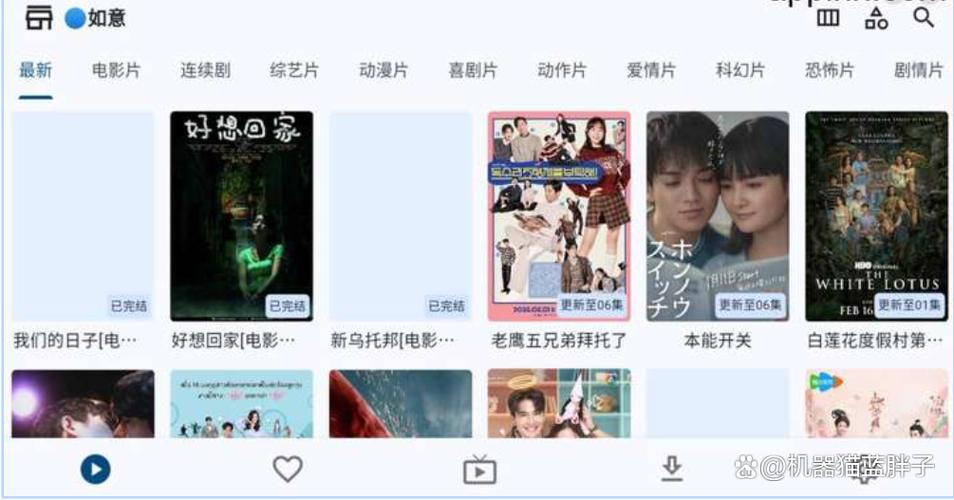Switch to the live TV tab
The height and width of the screenshot is (500, 954).
point(479,468)
